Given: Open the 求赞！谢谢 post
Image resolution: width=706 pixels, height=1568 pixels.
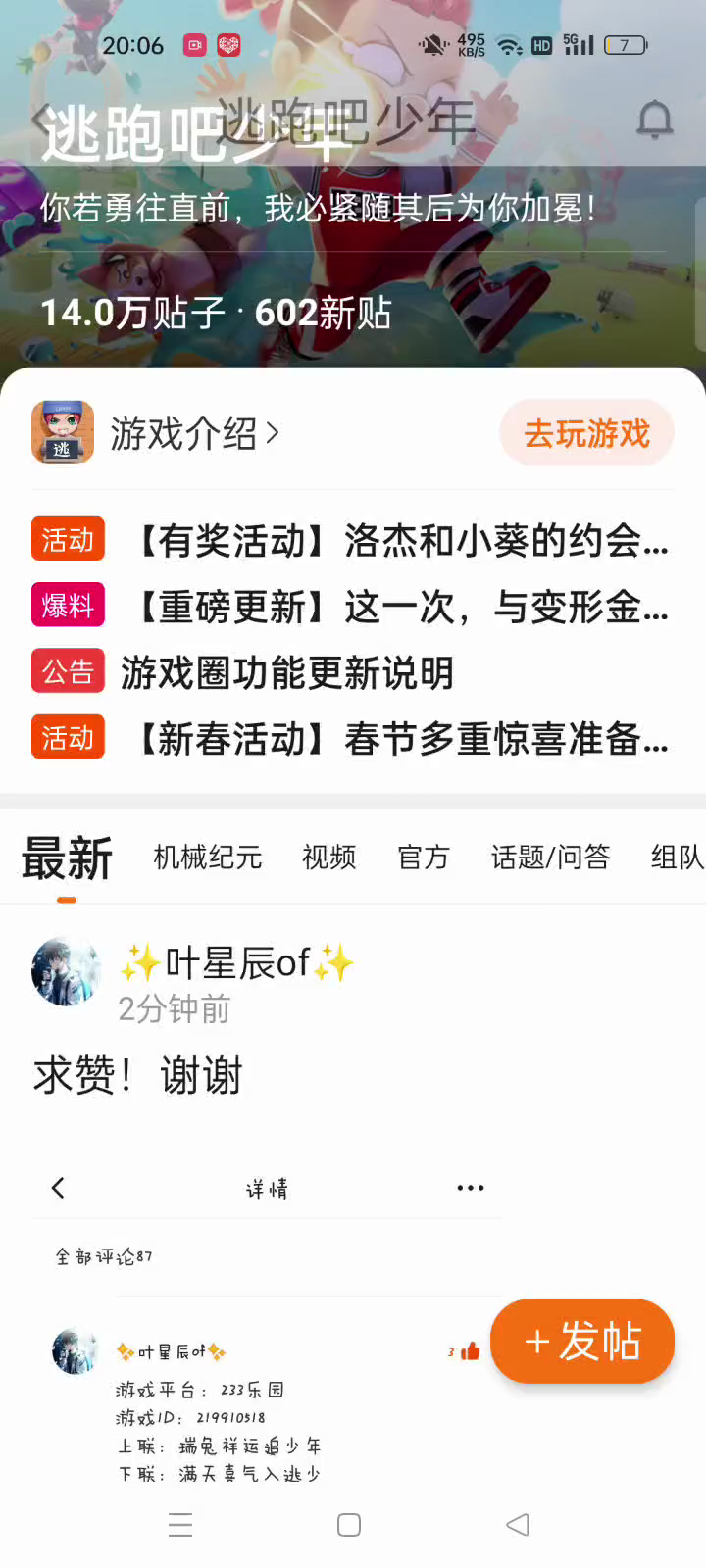Looking at the screenshot, I should point(137,1076).
